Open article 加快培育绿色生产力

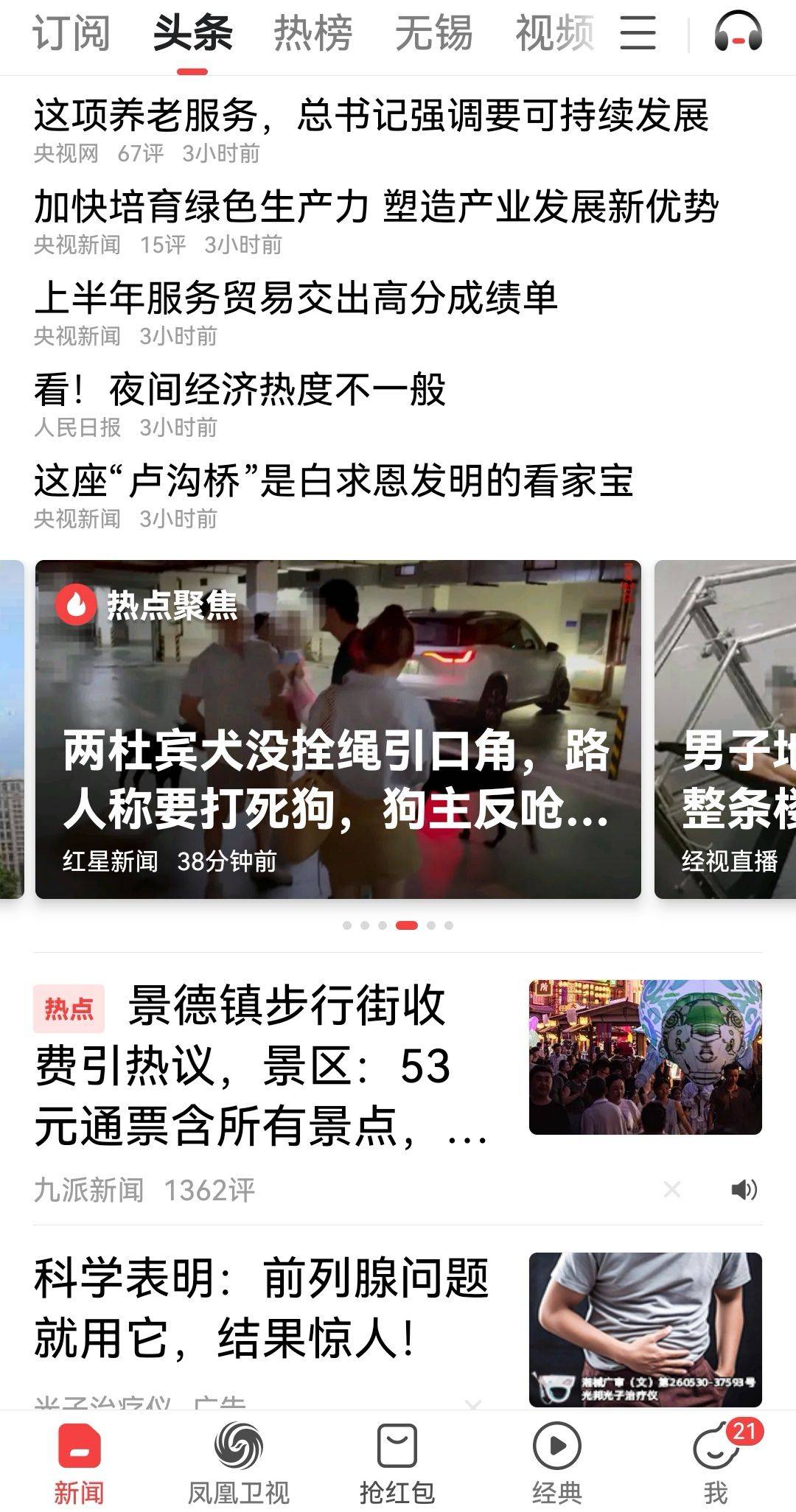coord(376,207)
